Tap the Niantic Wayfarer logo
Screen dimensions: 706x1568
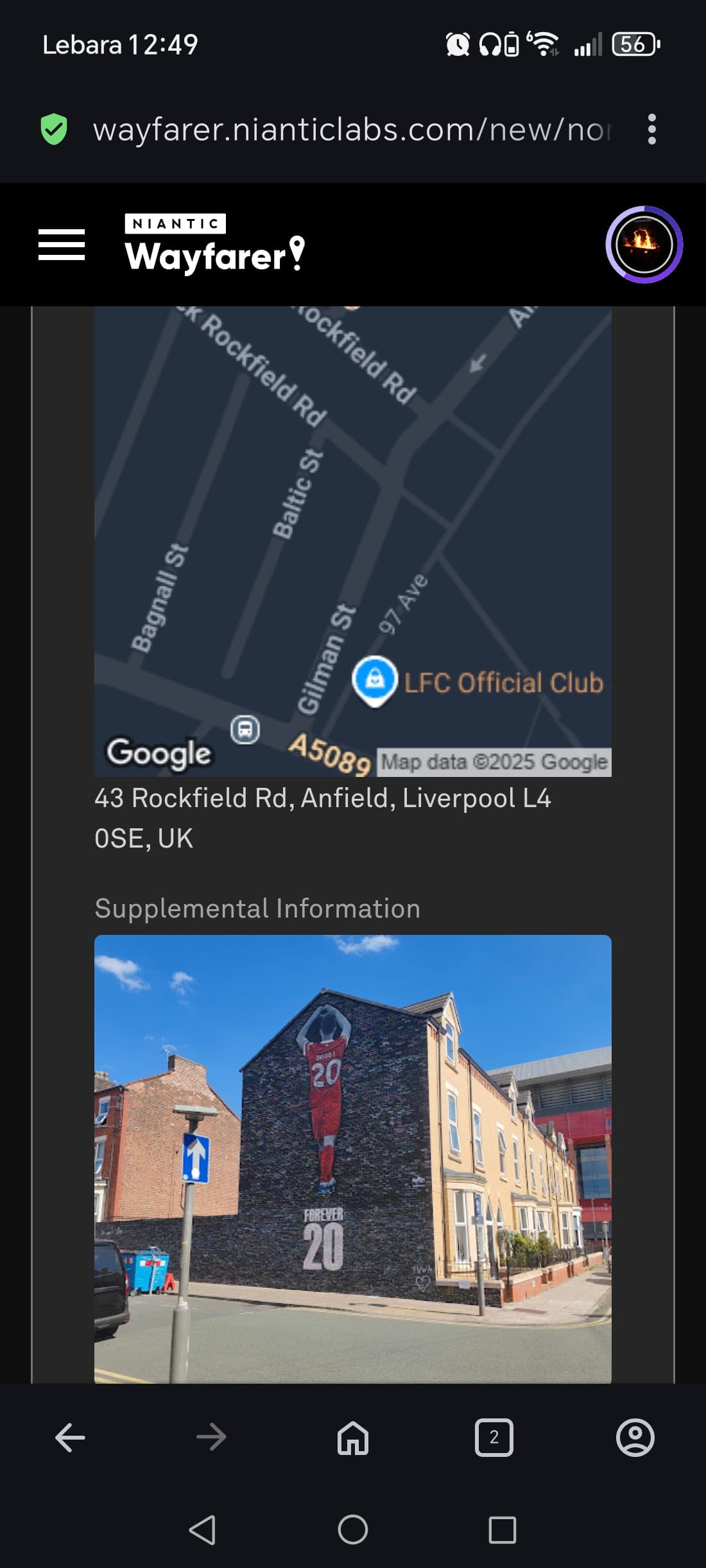point(215,245)
